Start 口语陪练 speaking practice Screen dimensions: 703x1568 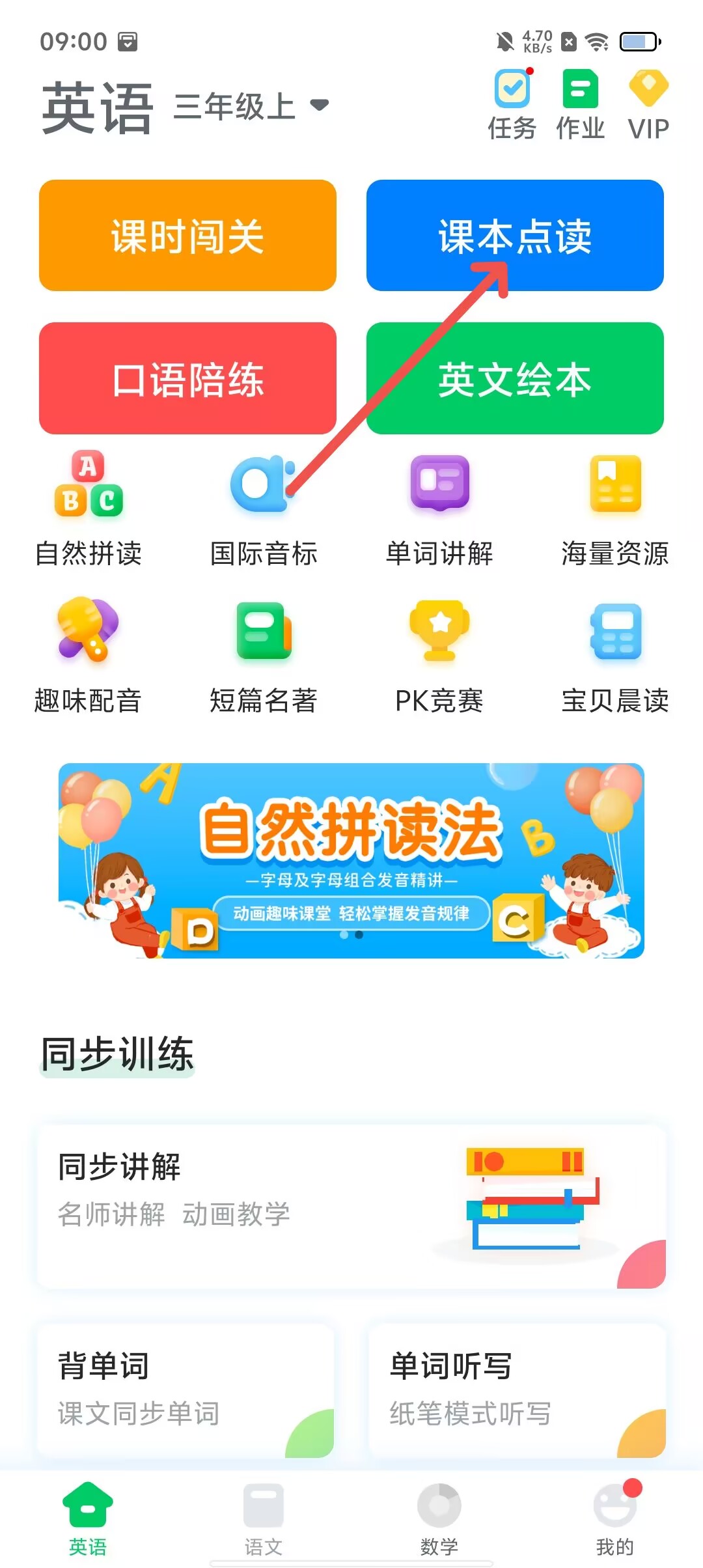187,378
